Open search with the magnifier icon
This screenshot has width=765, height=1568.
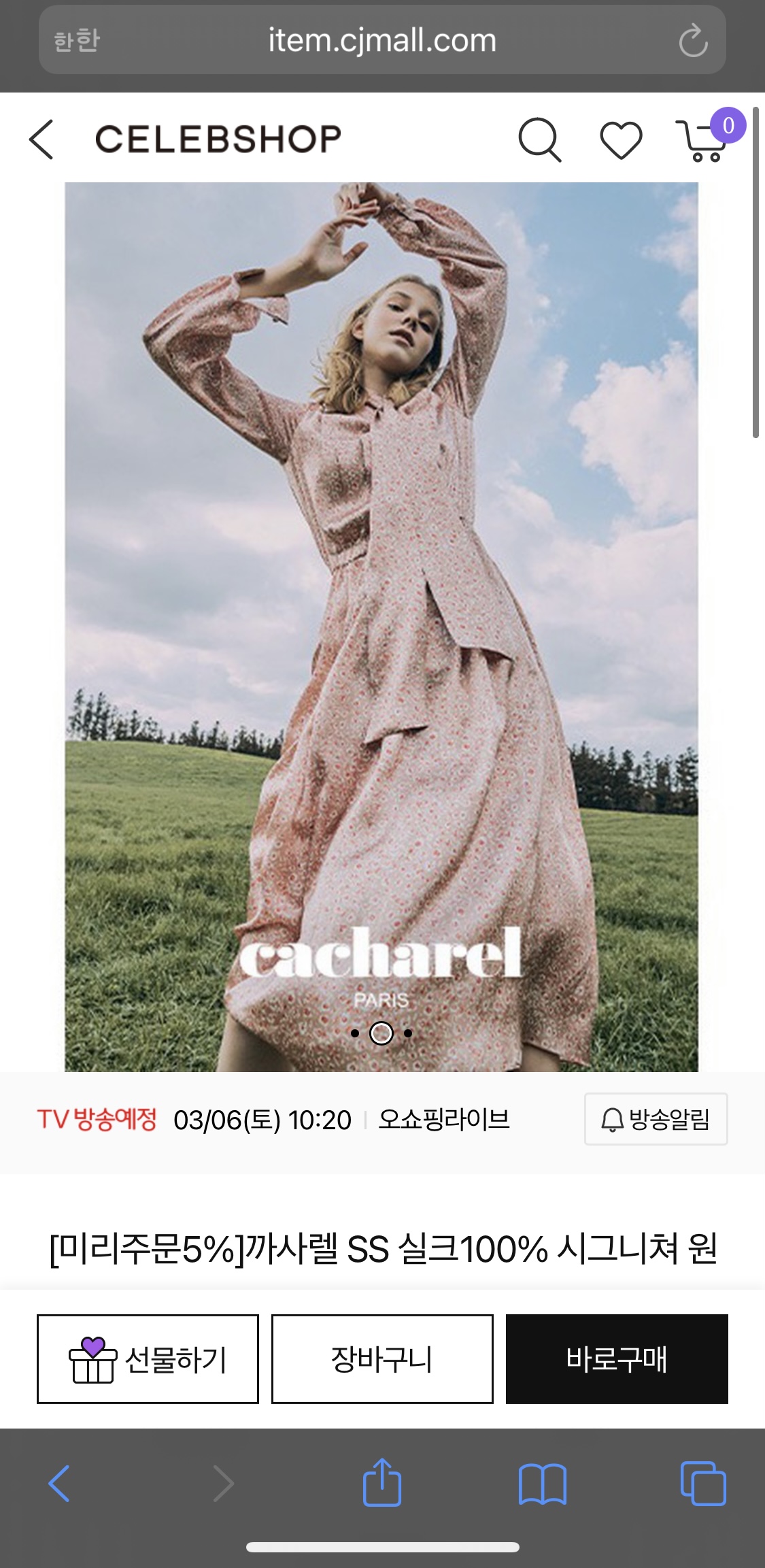point(540,140)
